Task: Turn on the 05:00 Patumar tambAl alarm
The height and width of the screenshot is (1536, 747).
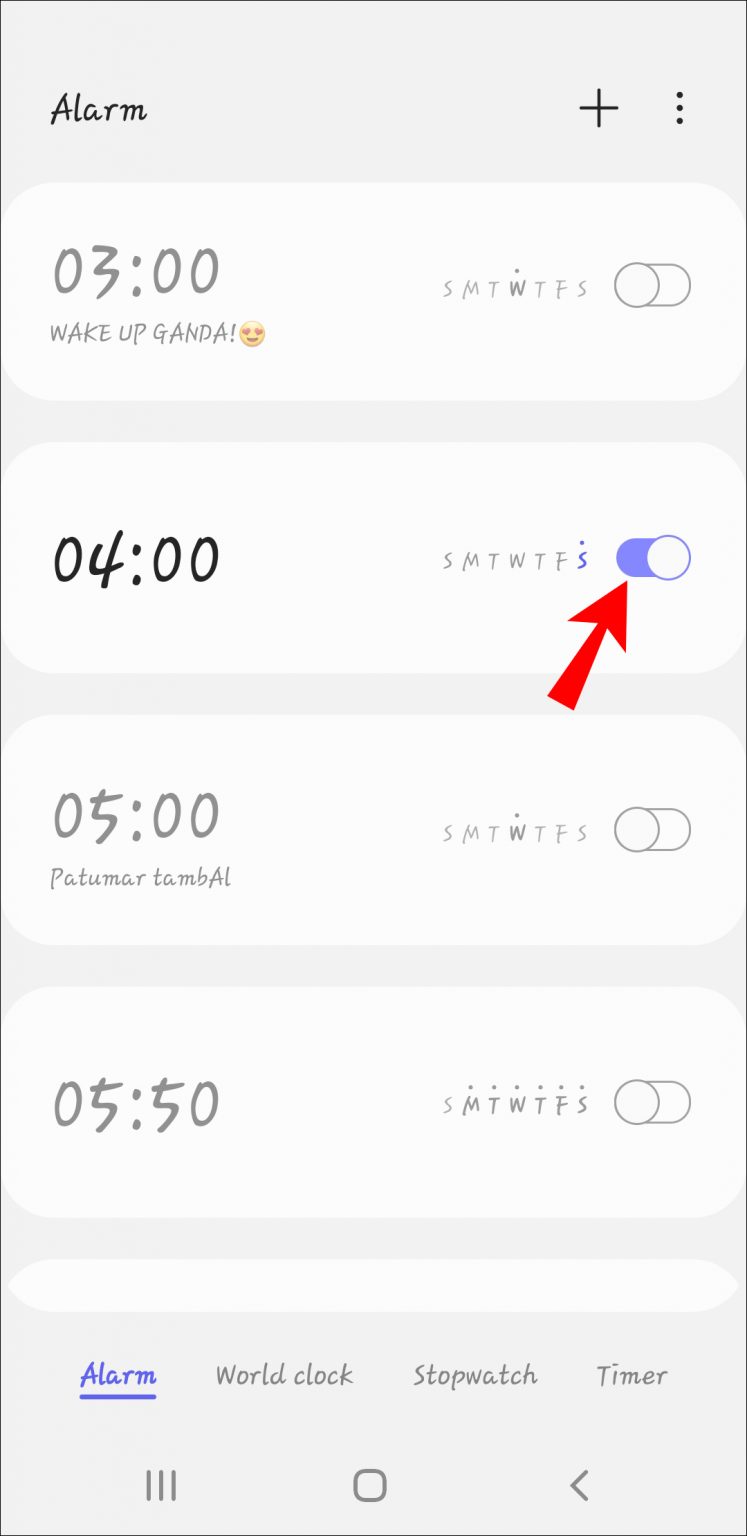Action: coord(651,830)
